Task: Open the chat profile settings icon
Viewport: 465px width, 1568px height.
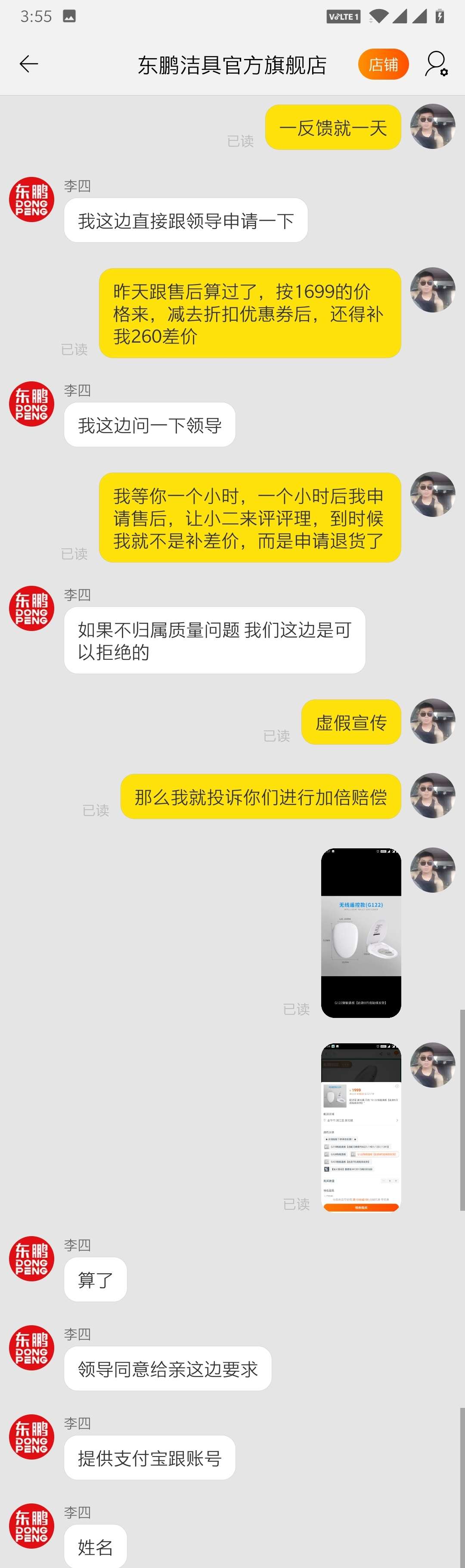Action: click(436, 64)
